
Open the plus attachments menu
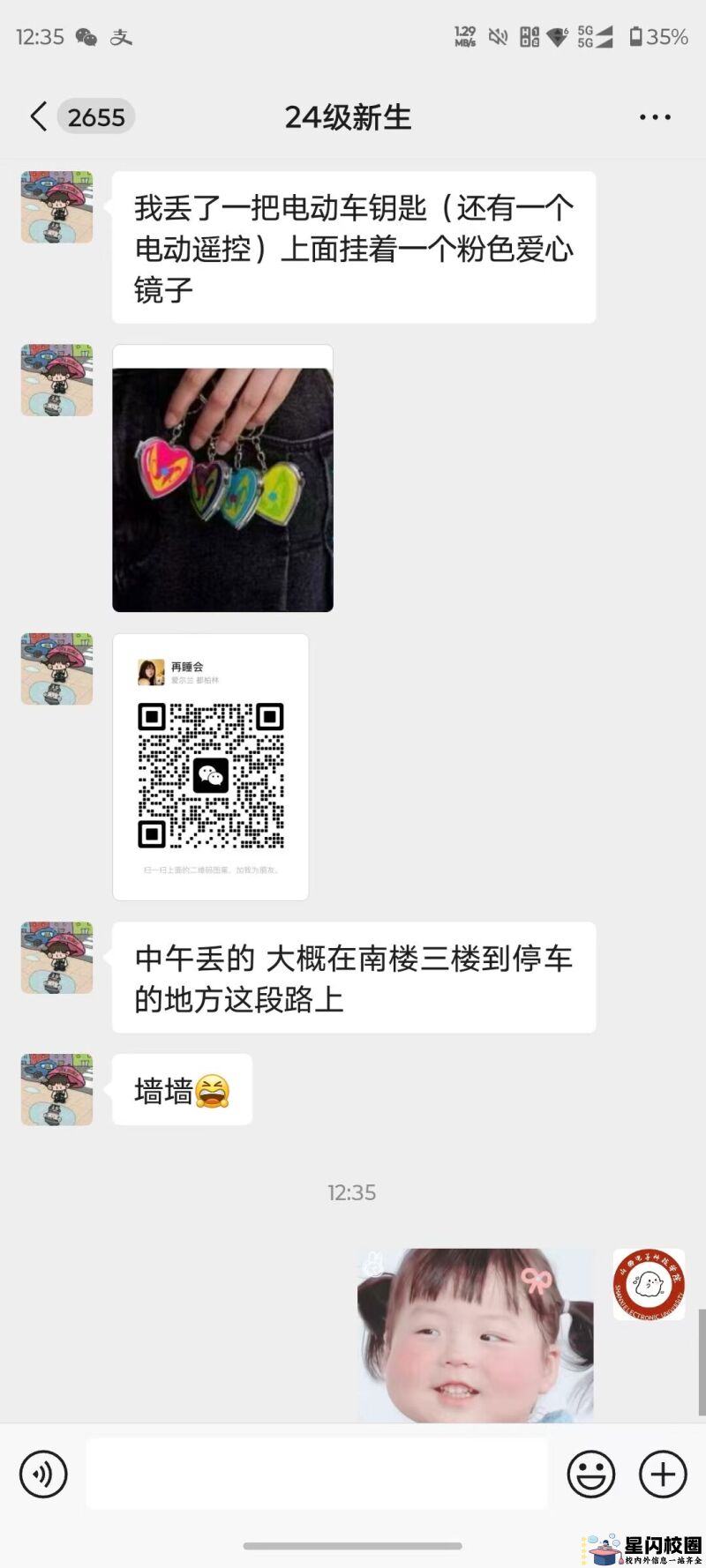tap(663, 1474)
